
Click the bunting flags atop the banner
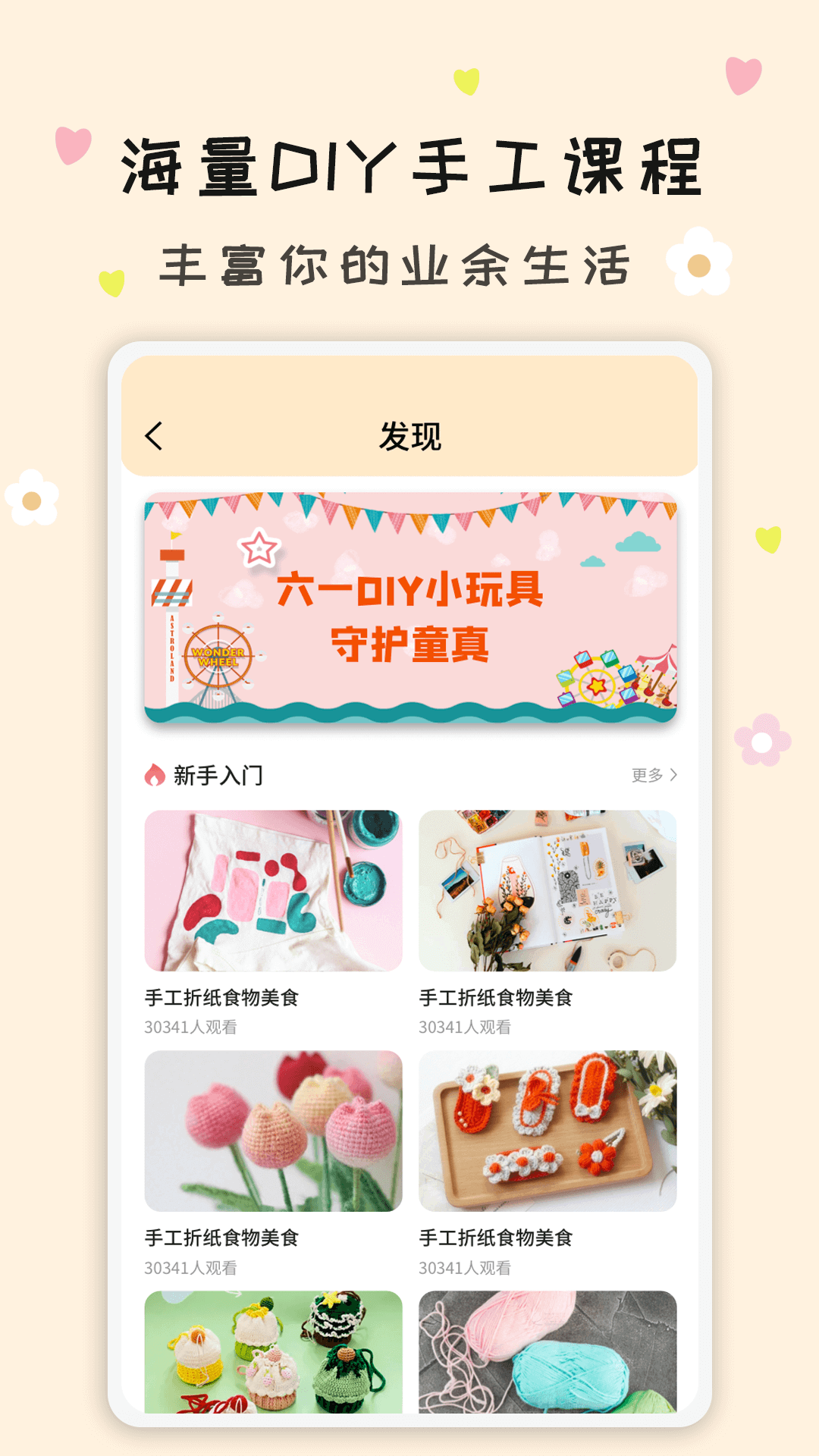[x=409, y=512]
